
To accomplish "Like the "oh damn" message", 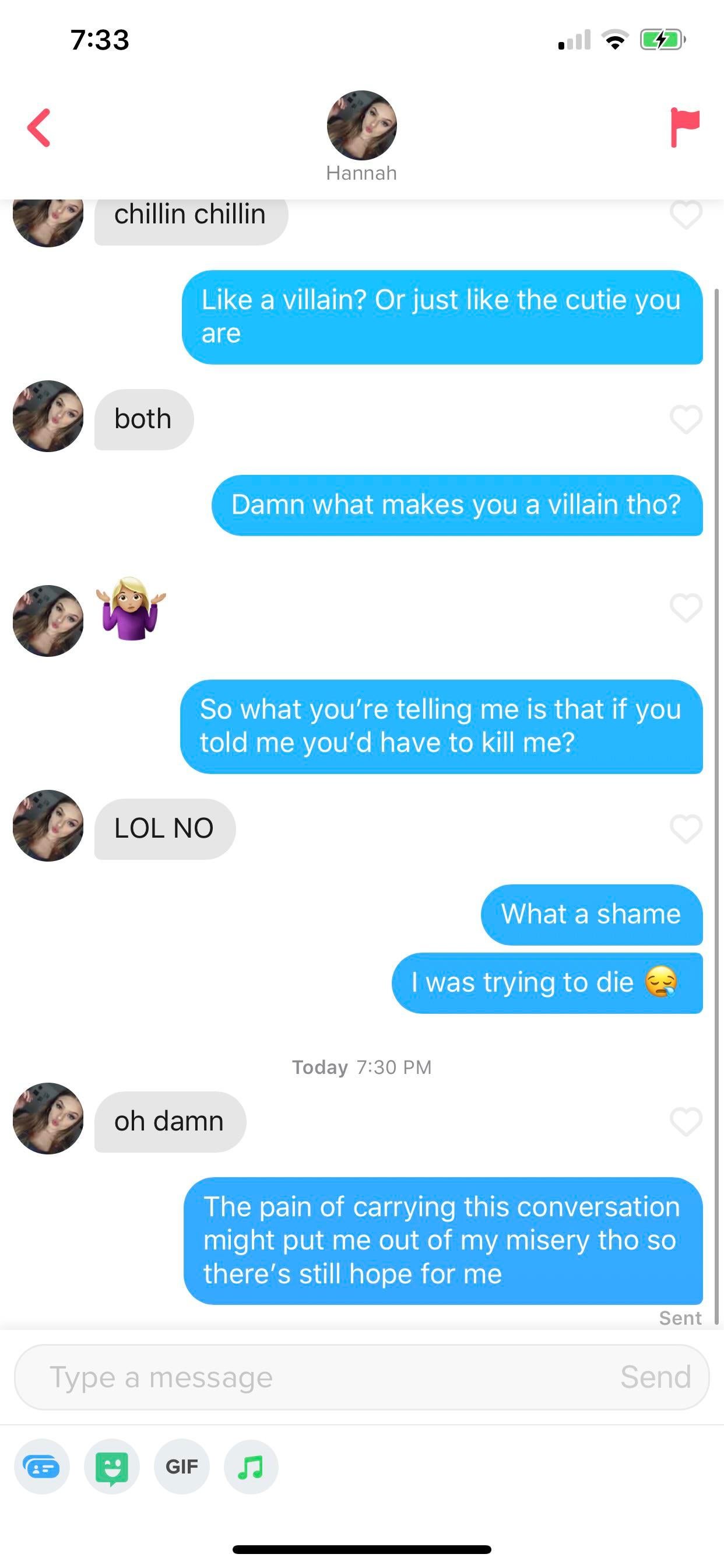I will pyautogui.click(x=686, y=1121).
